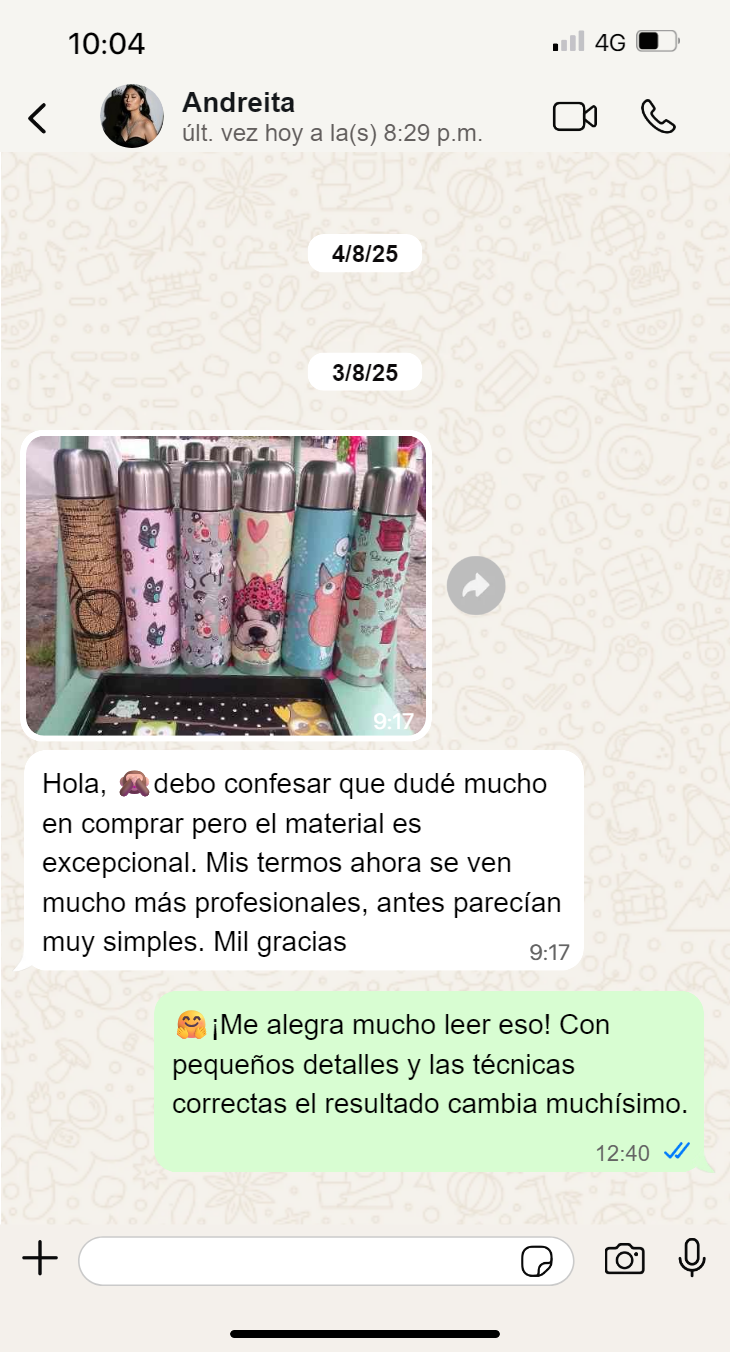
Task: Forward the thermos photo
Action: pyautogui.click(x=476, y=585)
